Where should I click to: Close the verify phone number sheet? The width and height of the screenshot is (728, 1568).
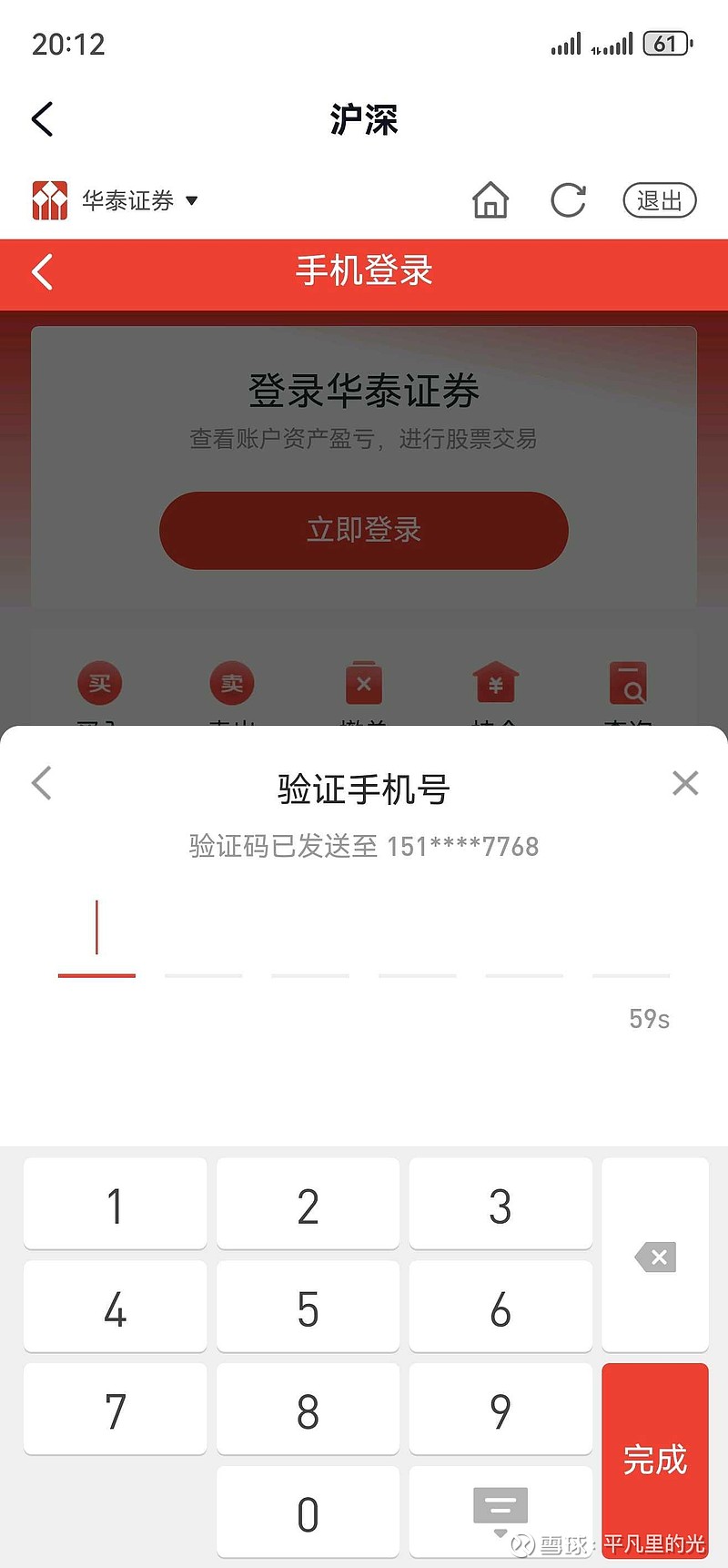coord(685,783)
